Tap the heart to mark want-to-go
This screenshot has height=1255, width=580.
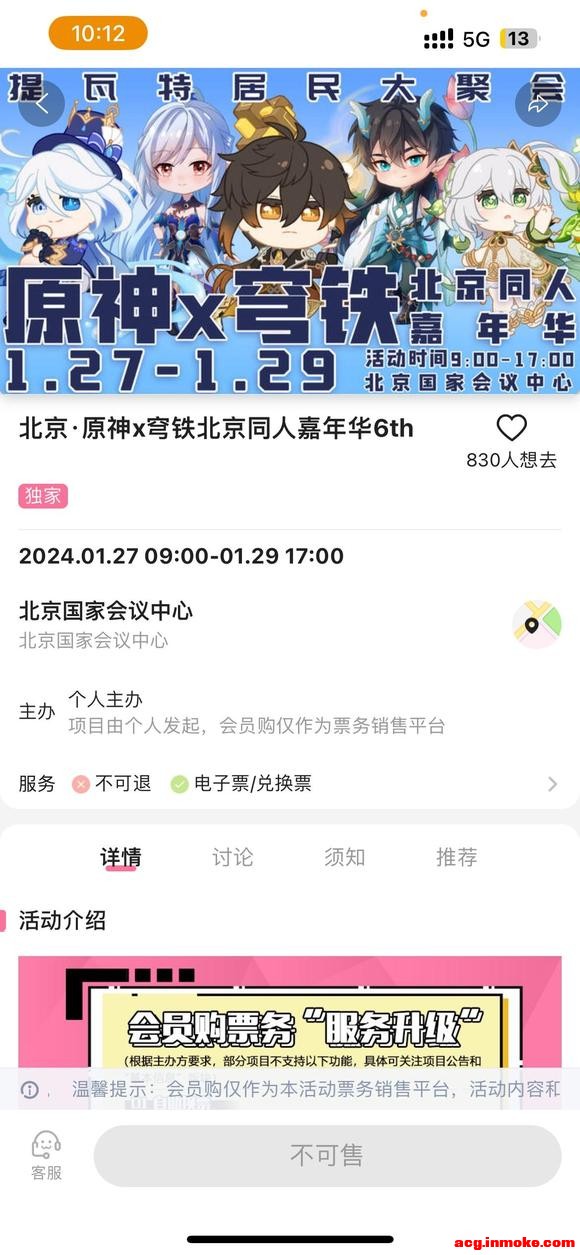pos(511,429)
